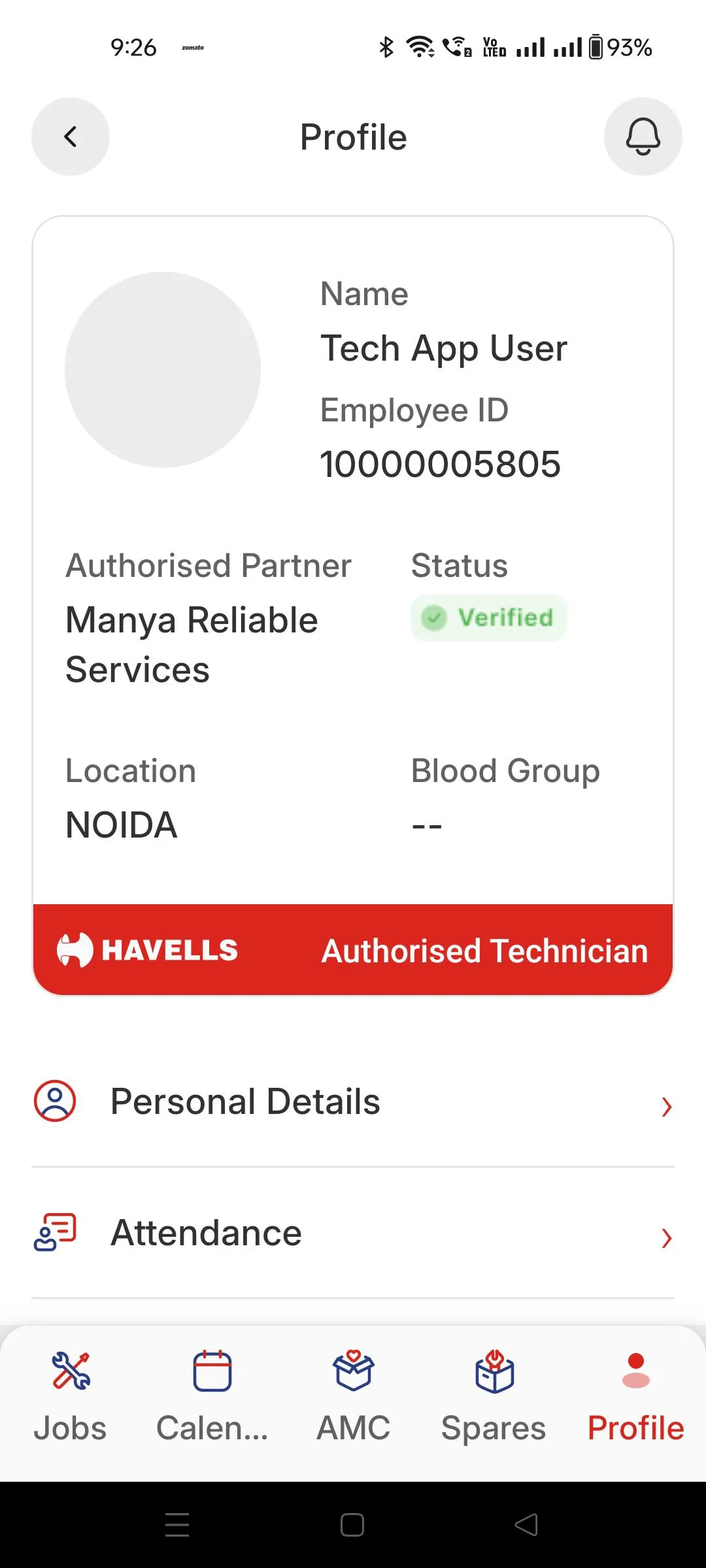This screenshot has height=1568, width=706.
Task: Tap the back arrow at top left
Action: point(70,137)
